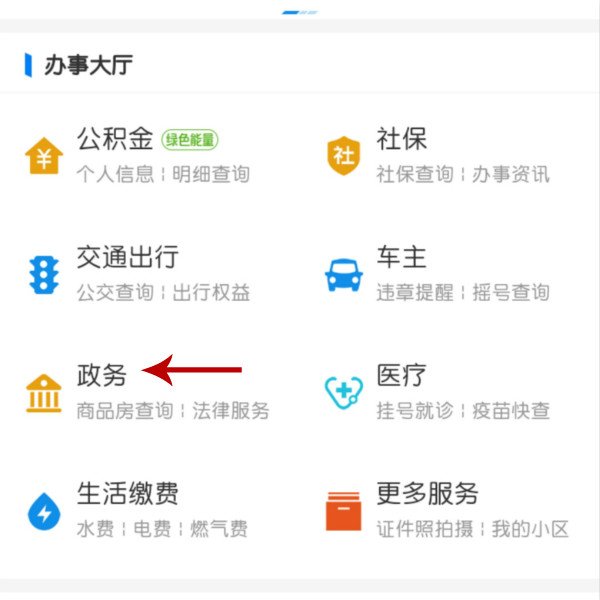Open the 车主 service
Viewport: 600px width, 600px height.
(x=401, y=257)
